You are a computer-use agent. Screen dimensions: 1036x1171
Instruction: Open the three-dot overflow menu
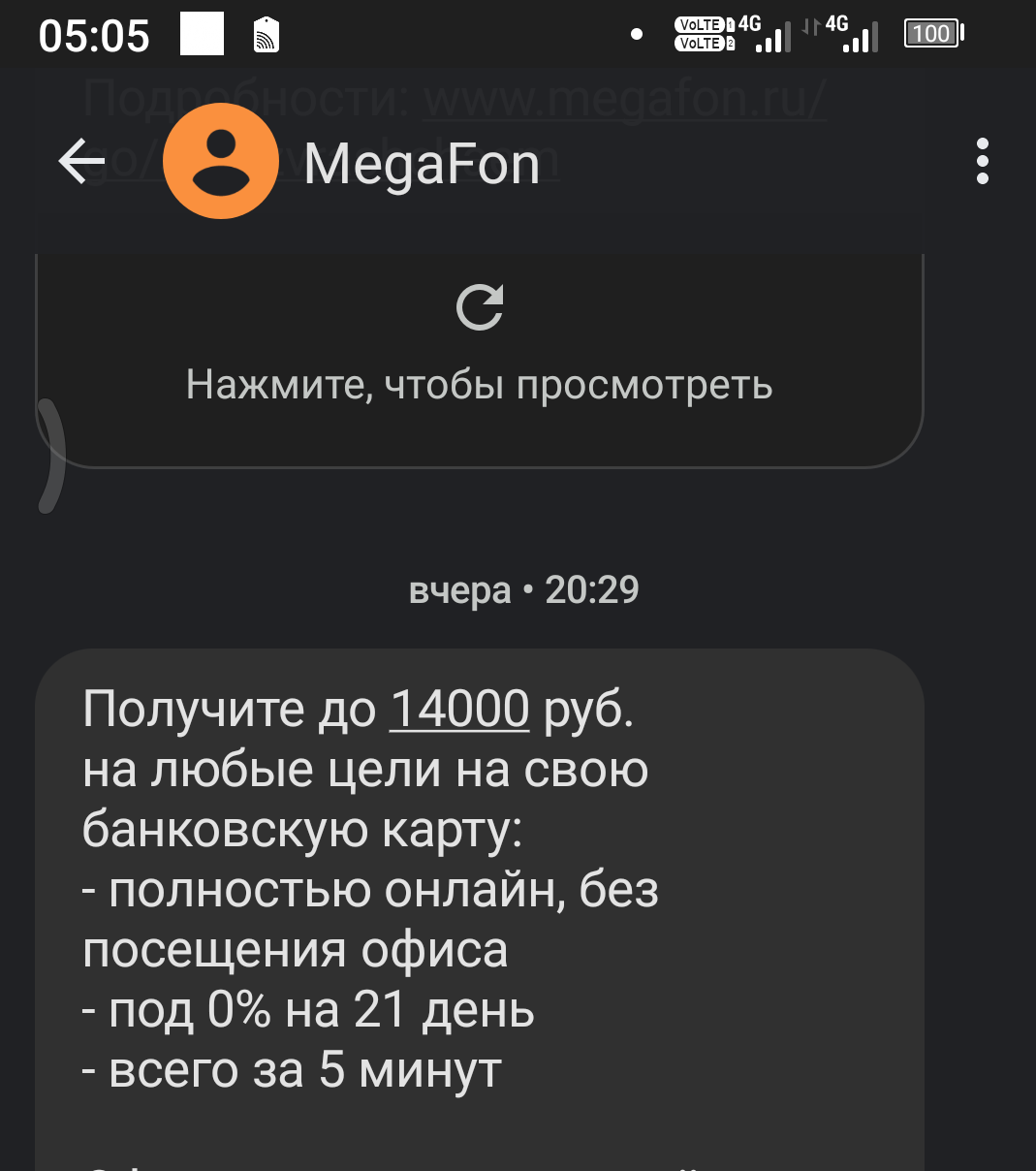pos(982,161)
